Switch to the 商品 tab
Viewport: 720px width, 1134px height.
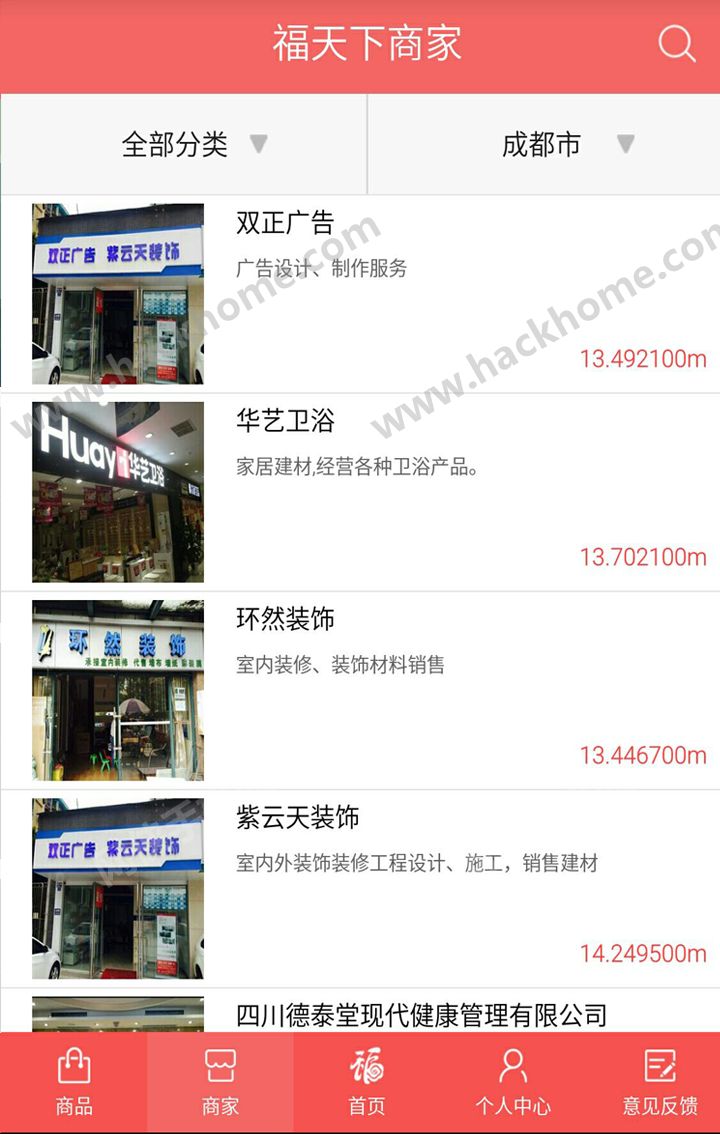[x=74, y=1083]
